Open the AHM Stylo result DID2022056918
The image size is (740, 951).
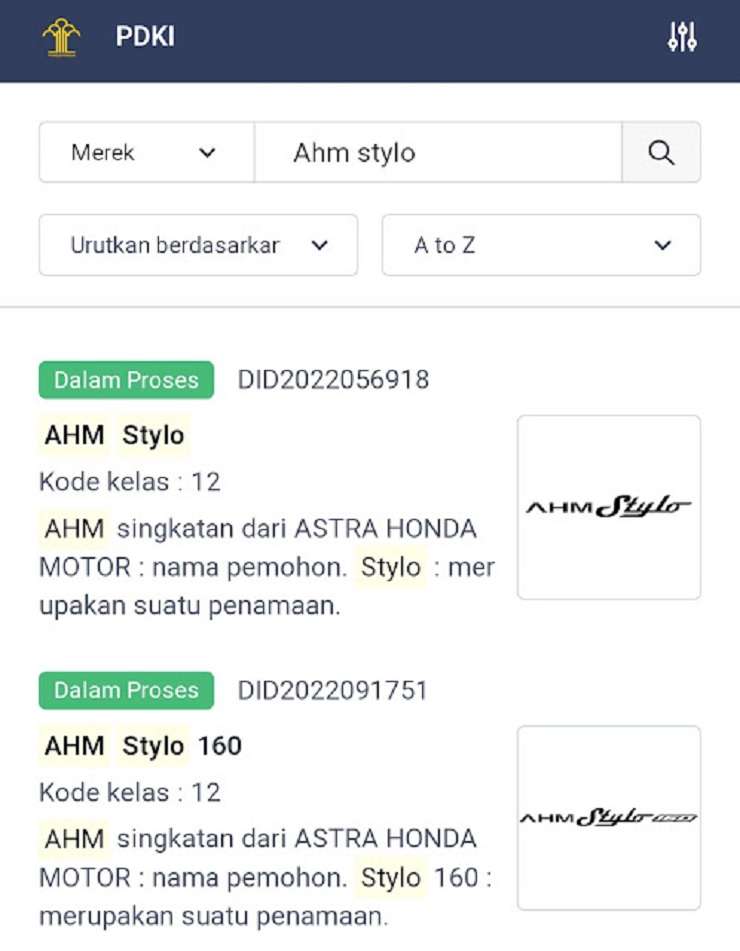coord(115,436)
